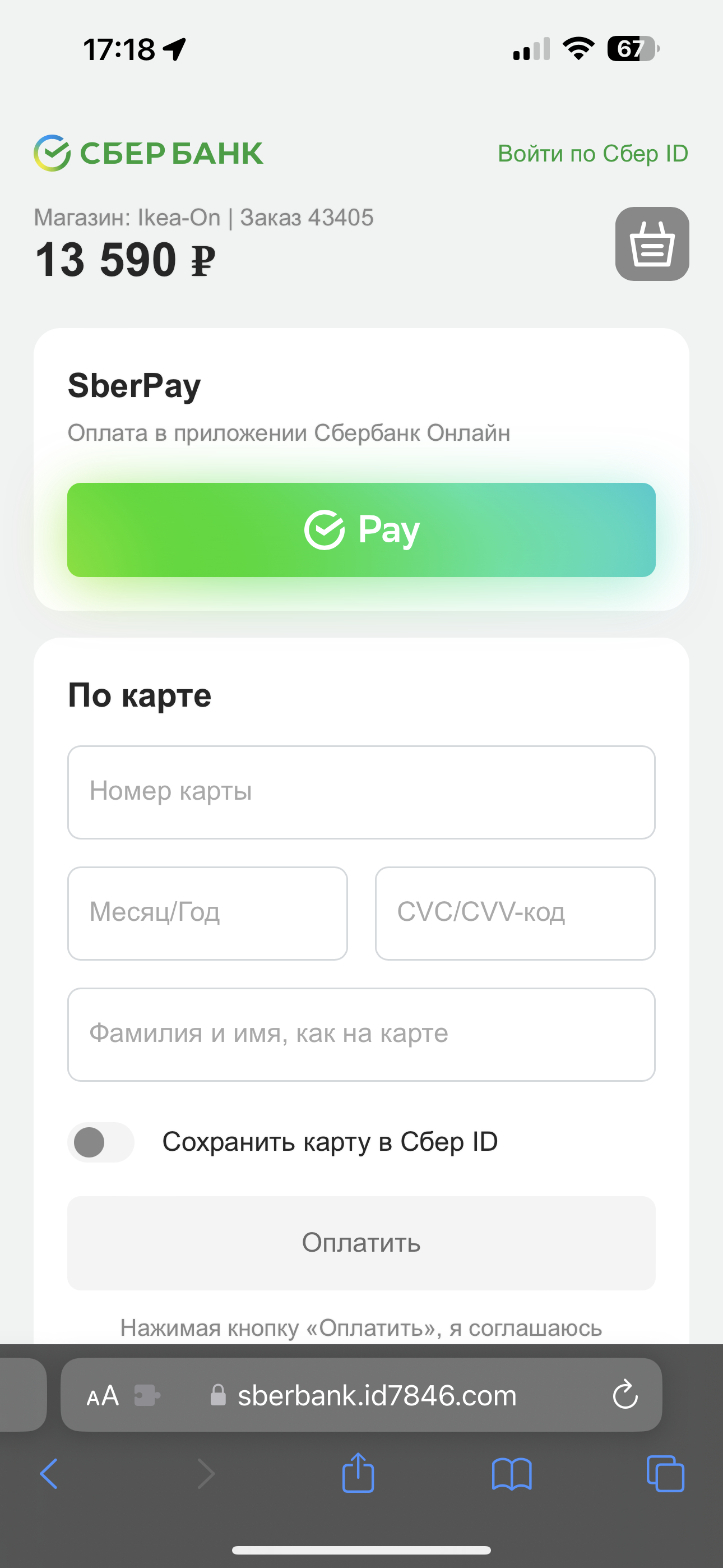Show all open Safari tabs
The width and height of the screenshot is (723, 1568).
(x=665, y=1474)
